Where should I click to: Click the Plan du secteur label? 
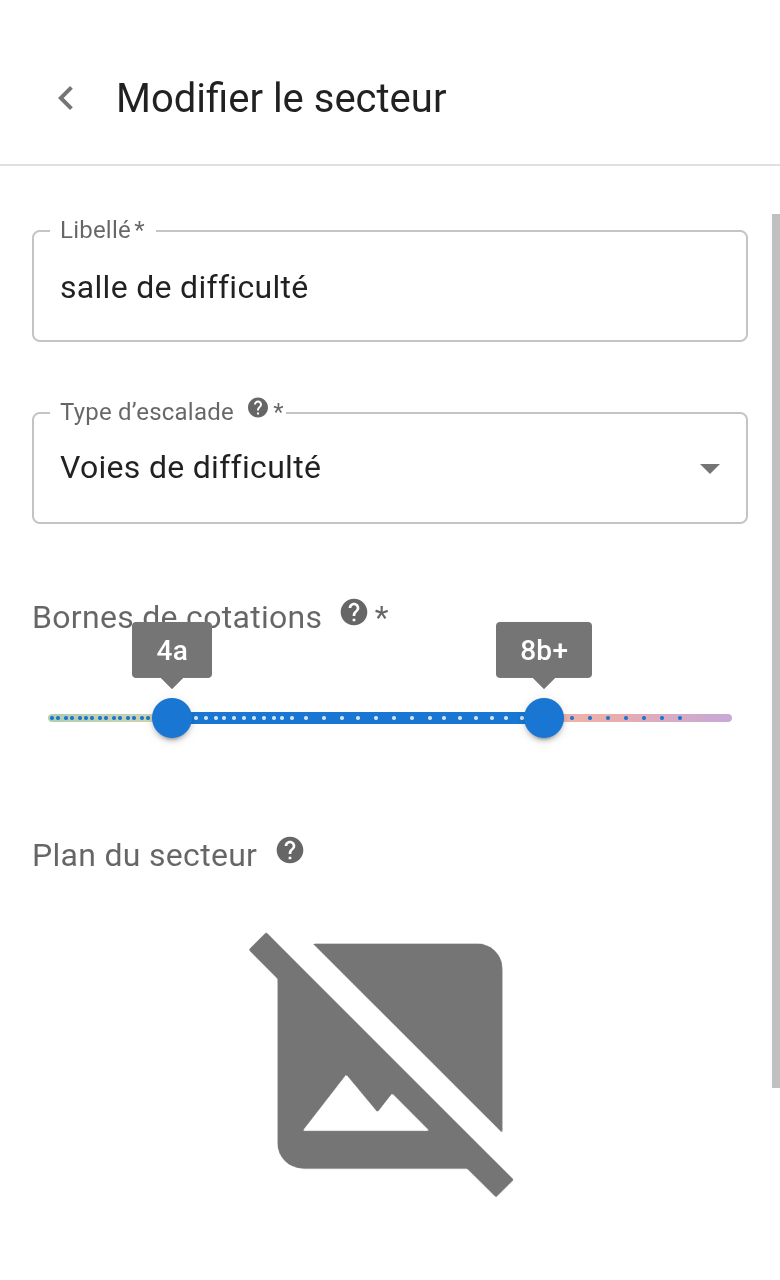[144, 855]
